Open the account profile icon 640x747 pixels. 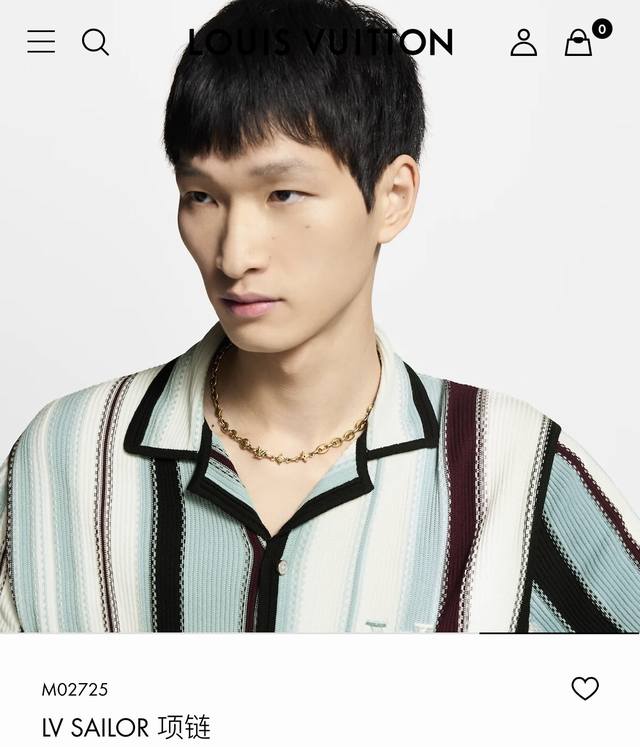coord(523,42)
